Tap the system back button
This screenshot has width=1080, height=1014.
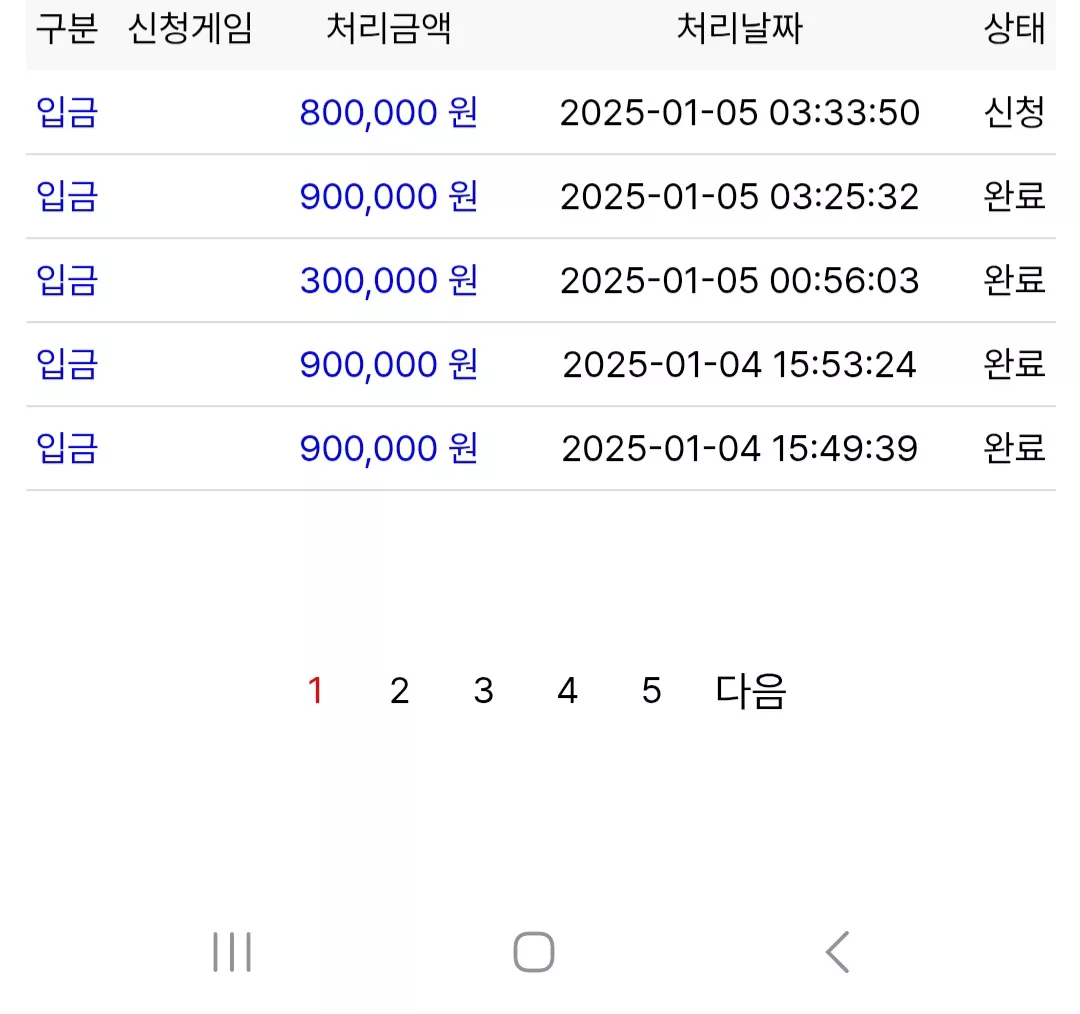pos(838,952)
